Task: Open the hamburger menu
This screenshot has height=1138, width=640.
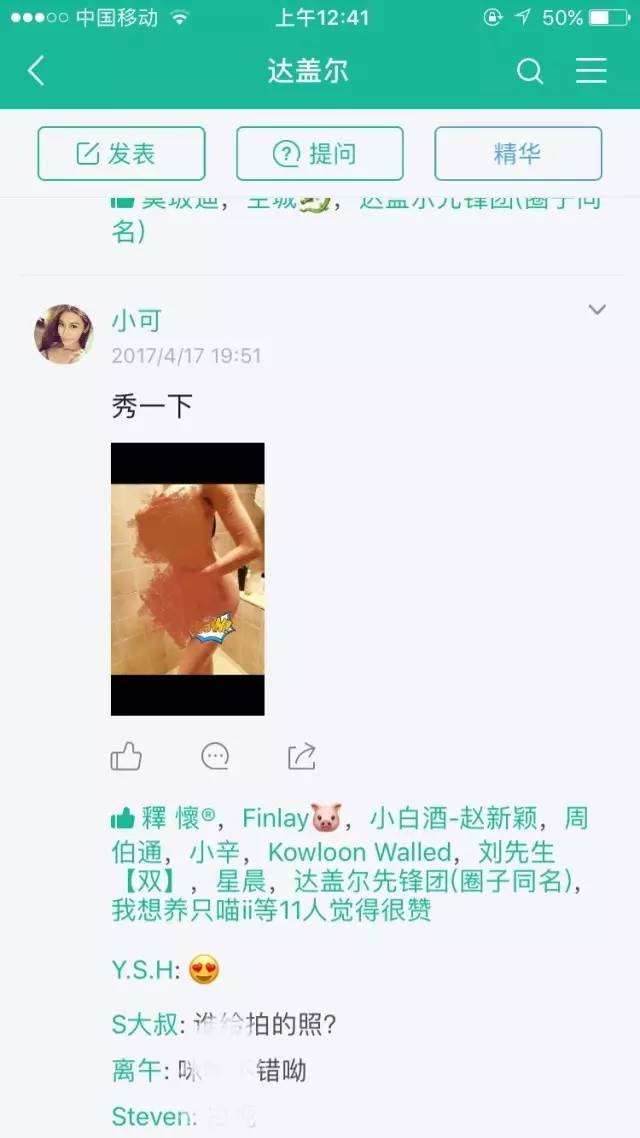Action: click(591, 70)
